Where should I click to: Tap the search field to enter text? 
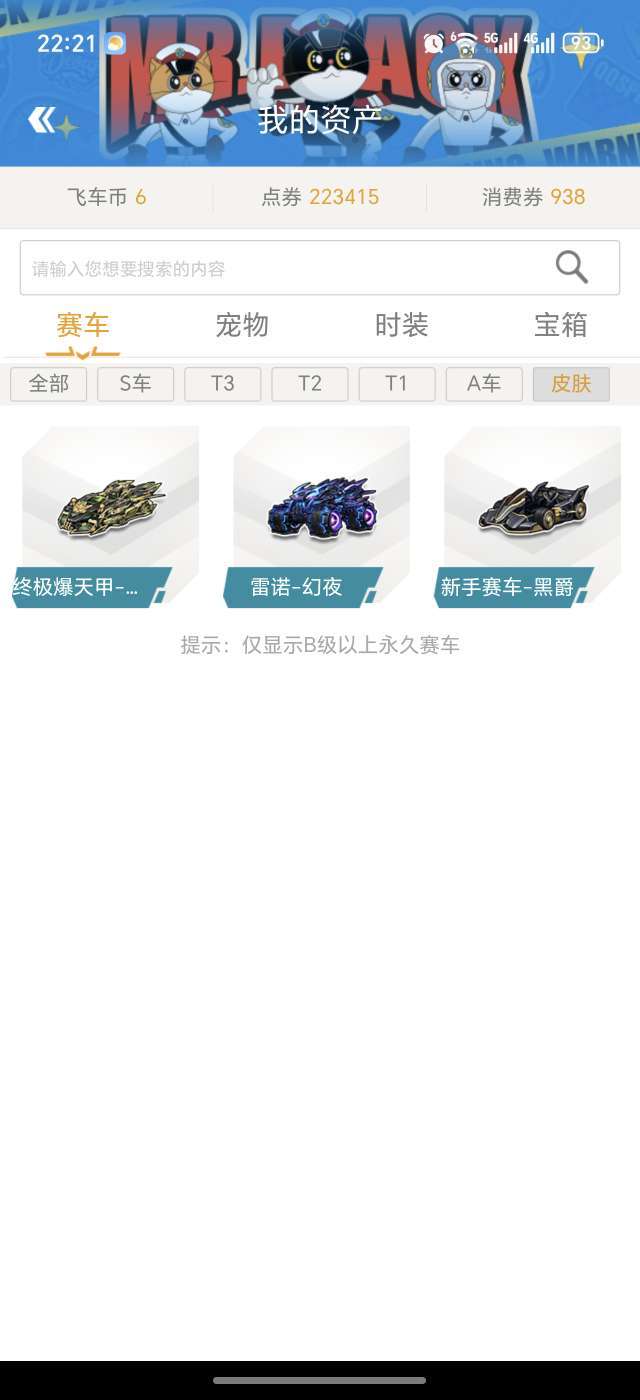click(320, 268)
